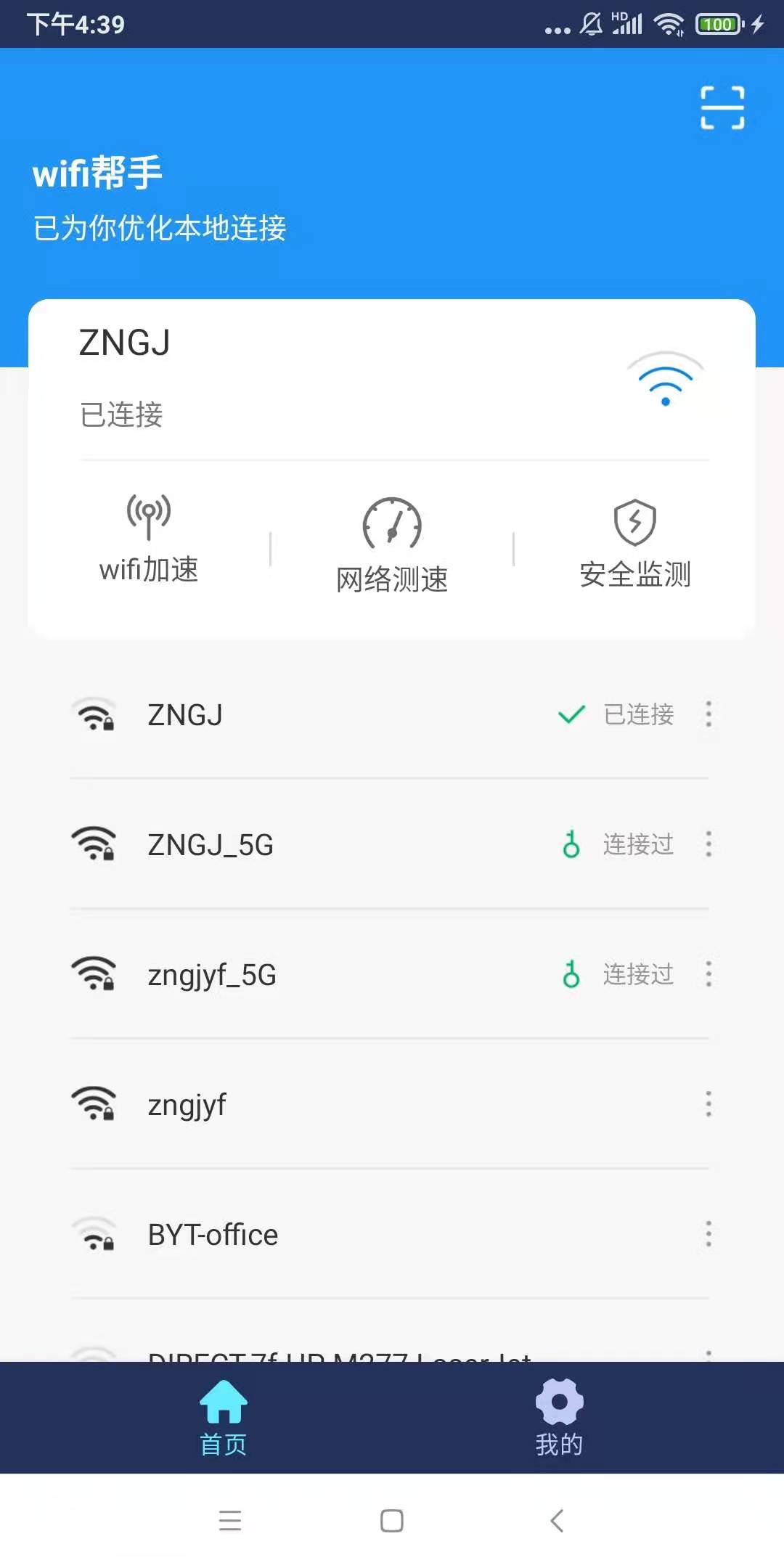Select 连接过 next to zngjyf_5G
784x1568 pixels.
coord(637,974)
